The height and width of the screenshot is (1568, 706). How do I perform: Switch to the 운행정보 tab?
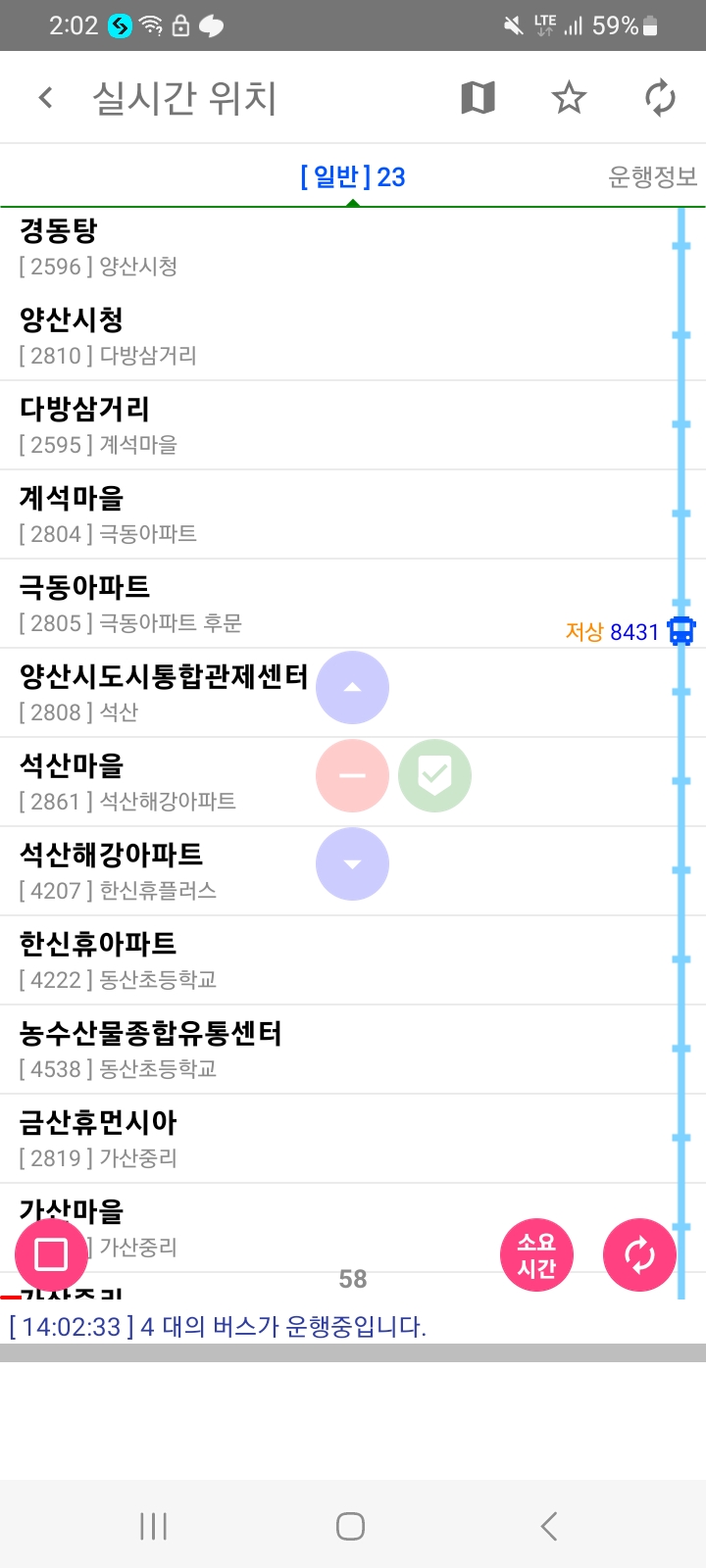coord(652,176)
